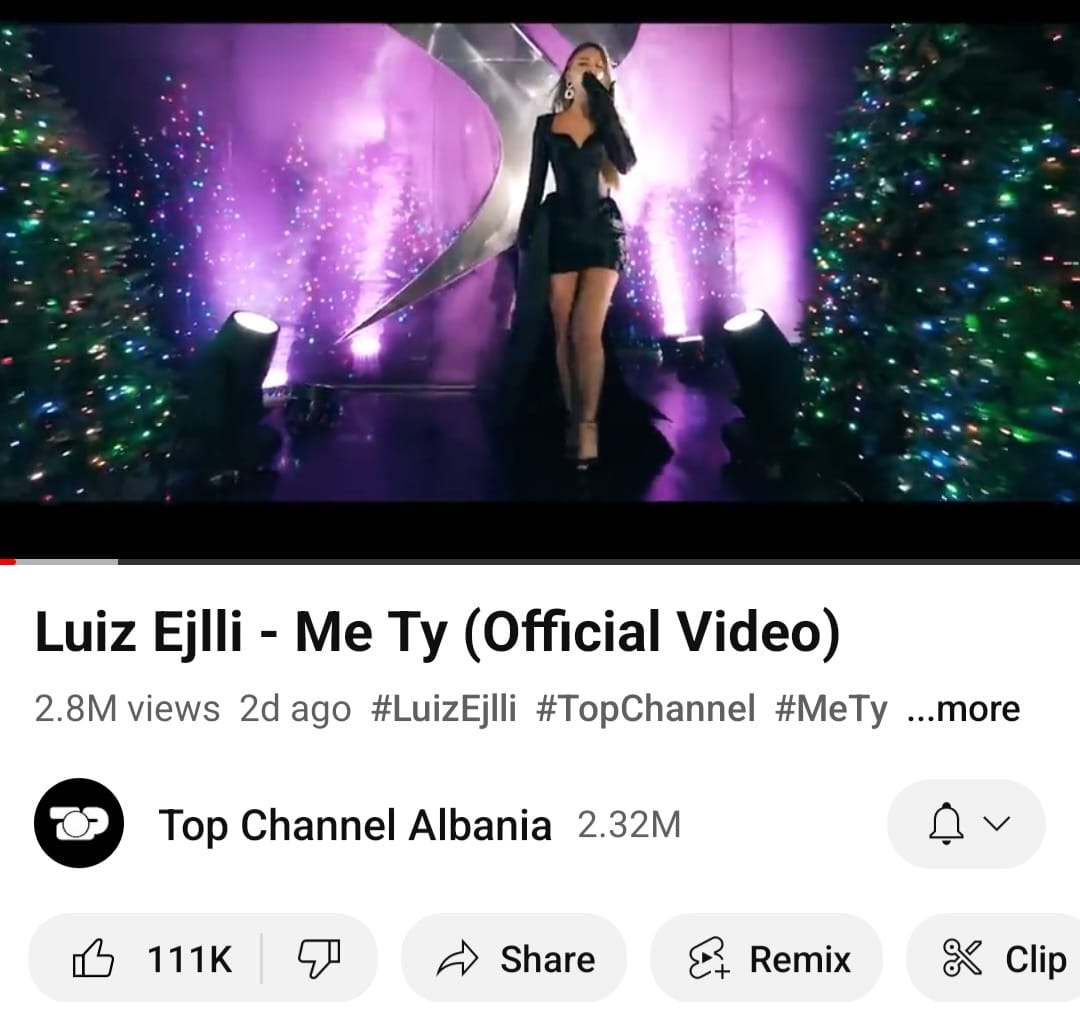
Task: Seek along the video progress bar
Action: 540,562
